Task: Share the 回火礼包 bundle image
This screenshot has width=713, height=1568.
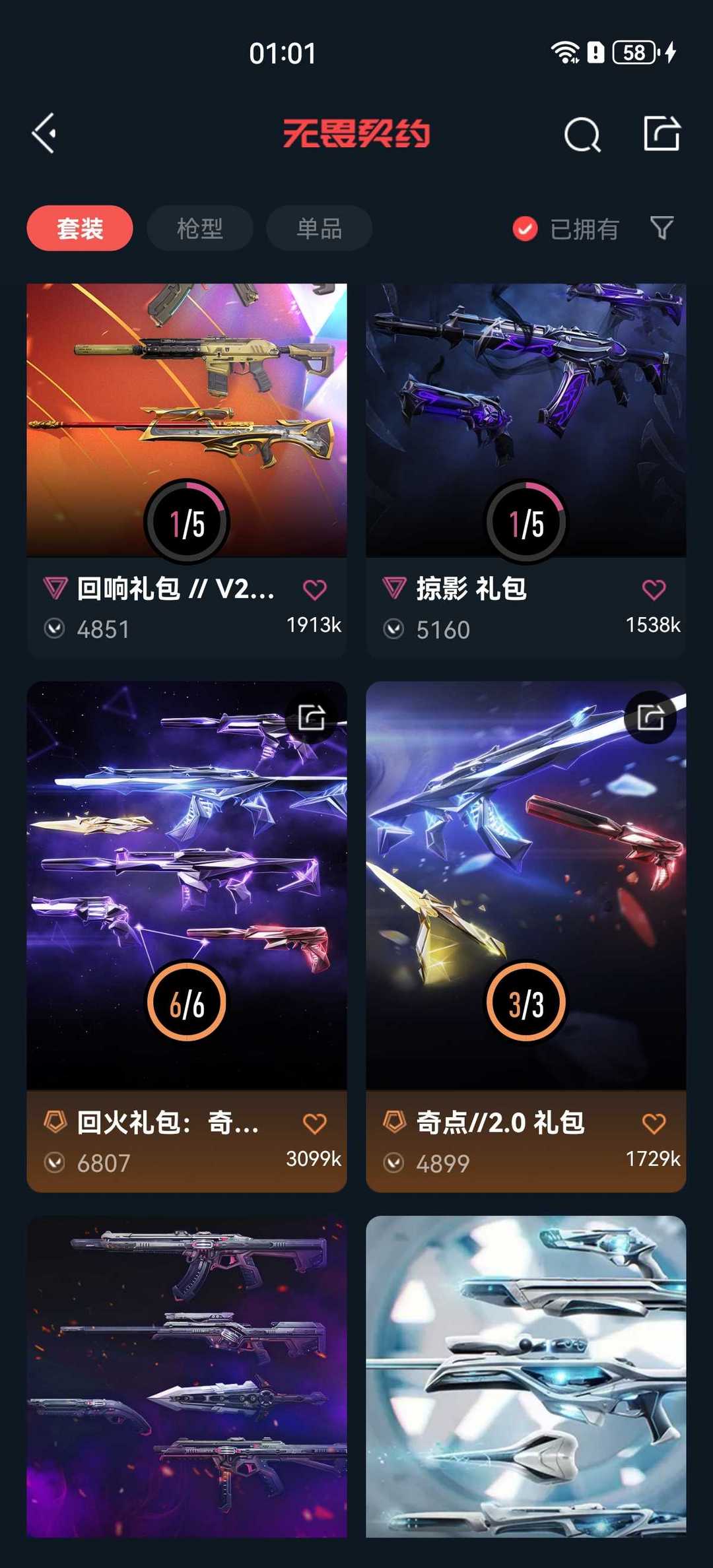Action: 312,717
